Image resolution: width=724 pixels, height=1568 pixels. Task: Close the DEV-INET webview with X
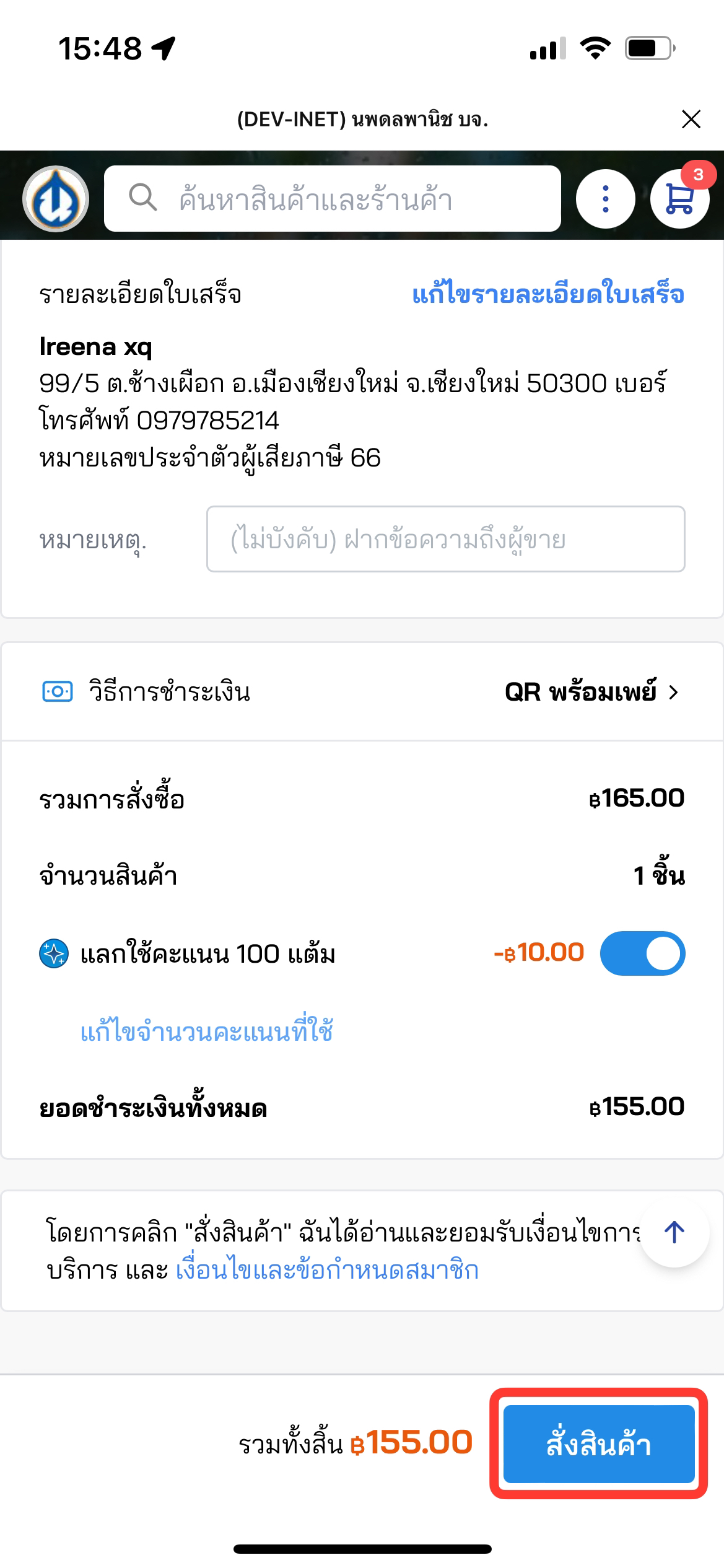click(x=691, y=119)
